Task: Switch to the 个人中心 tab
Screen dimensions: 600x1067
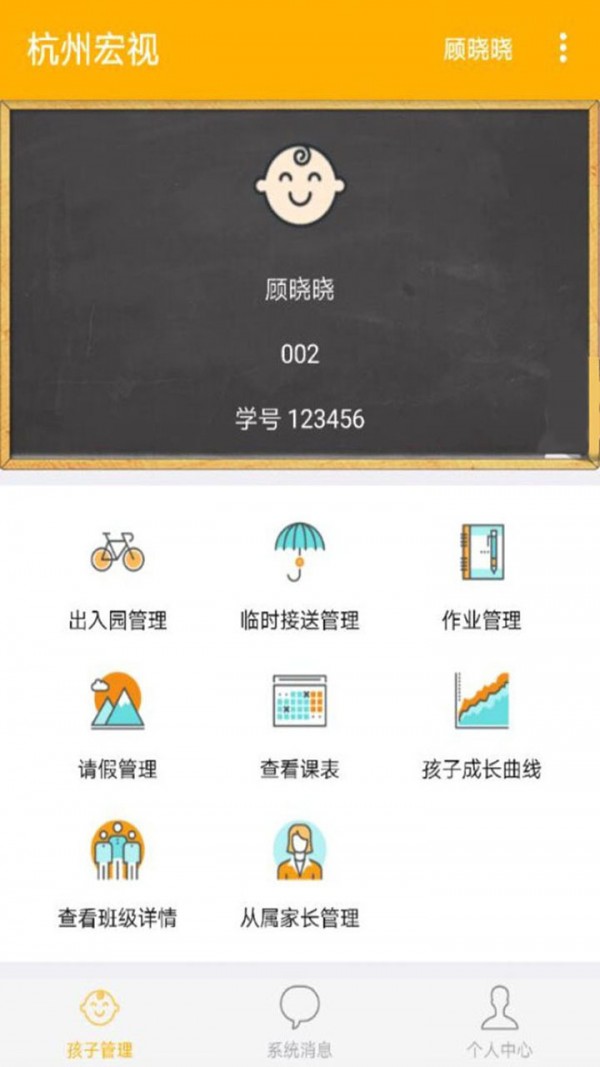Action: [499, 1020]
